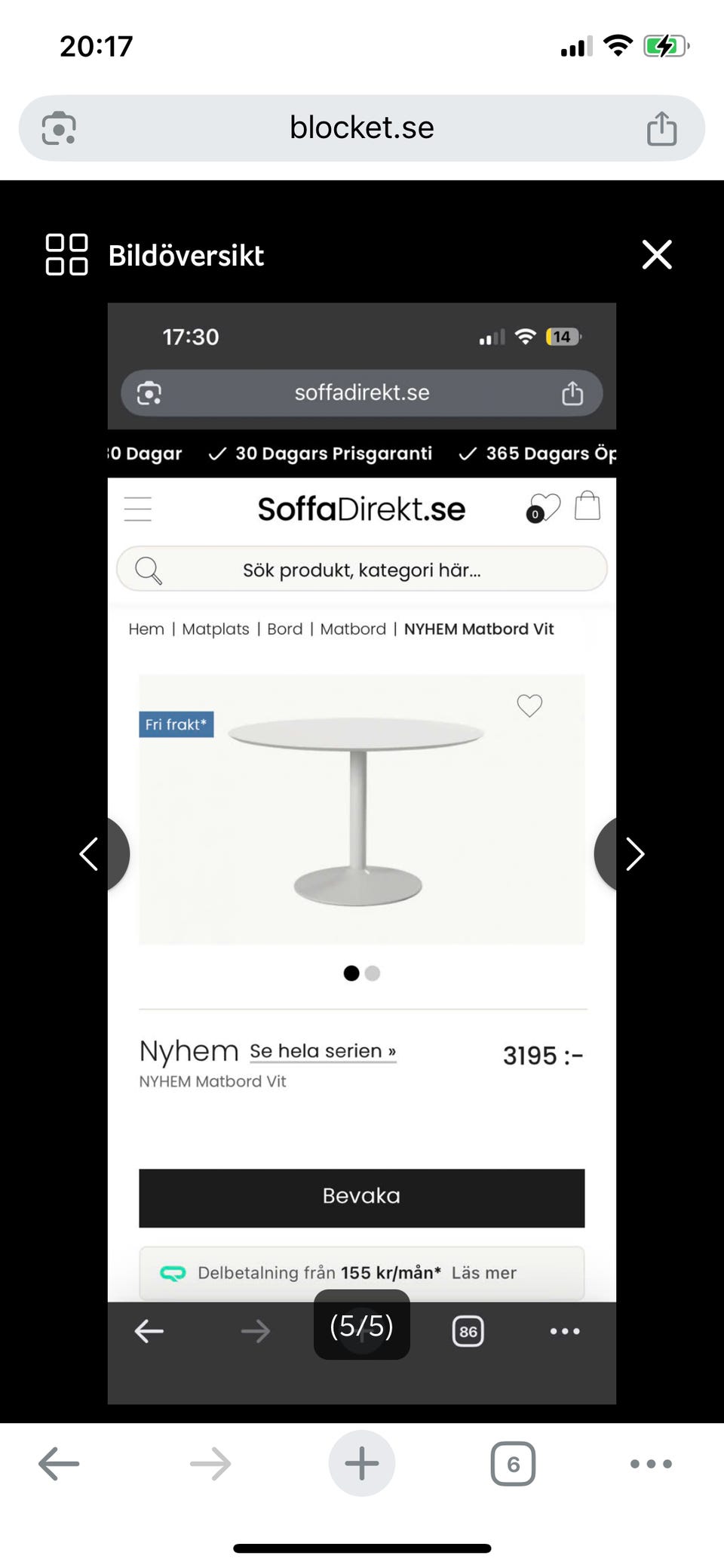Advance to next image with right chevron
Image resolution: width=724 pixels, height=1568 pixels.
click(634, 853)
